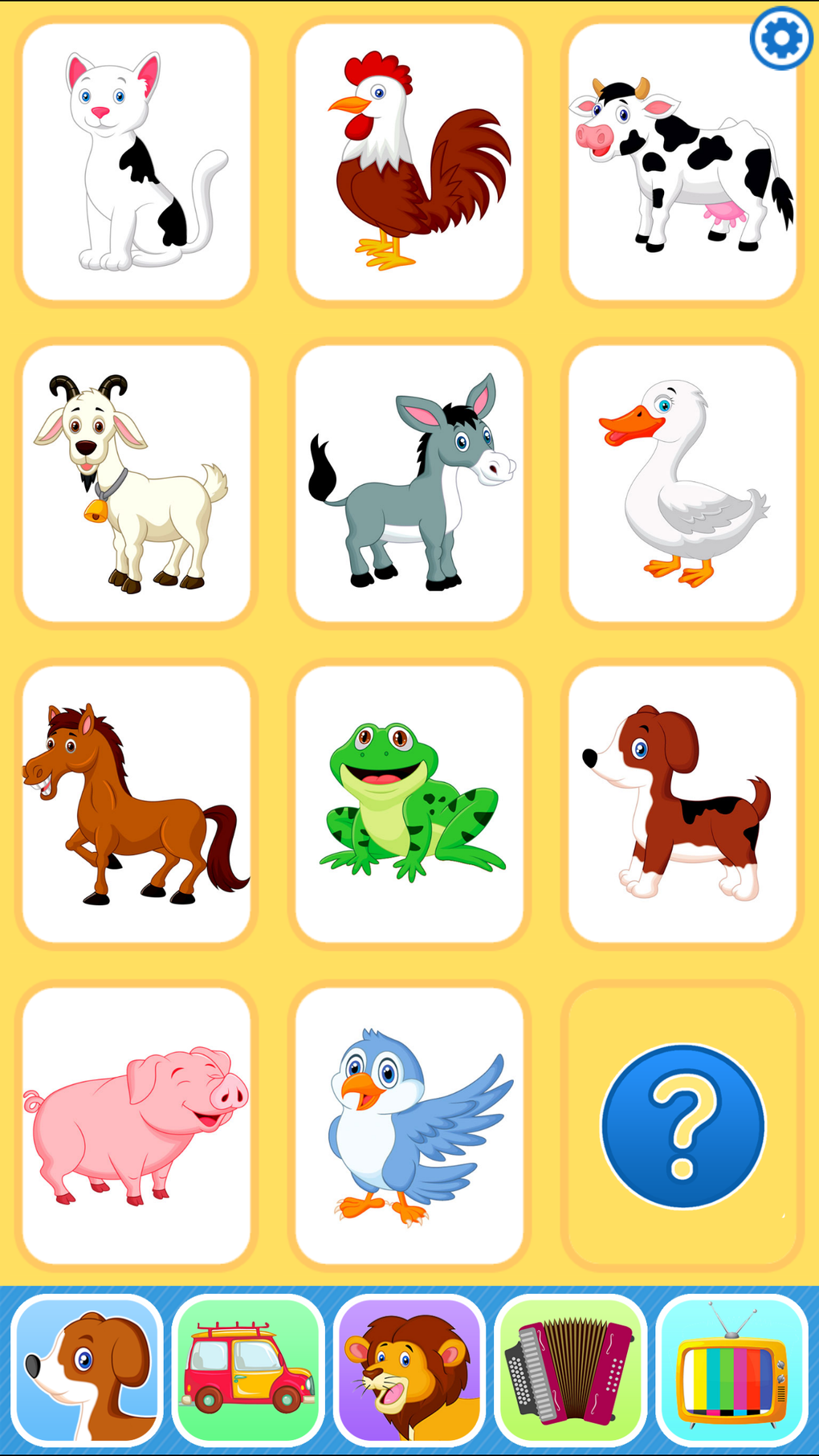The width and height of the screenshot is (819, 1456).
Task: Select the white duck card
Action: point(682,483)
